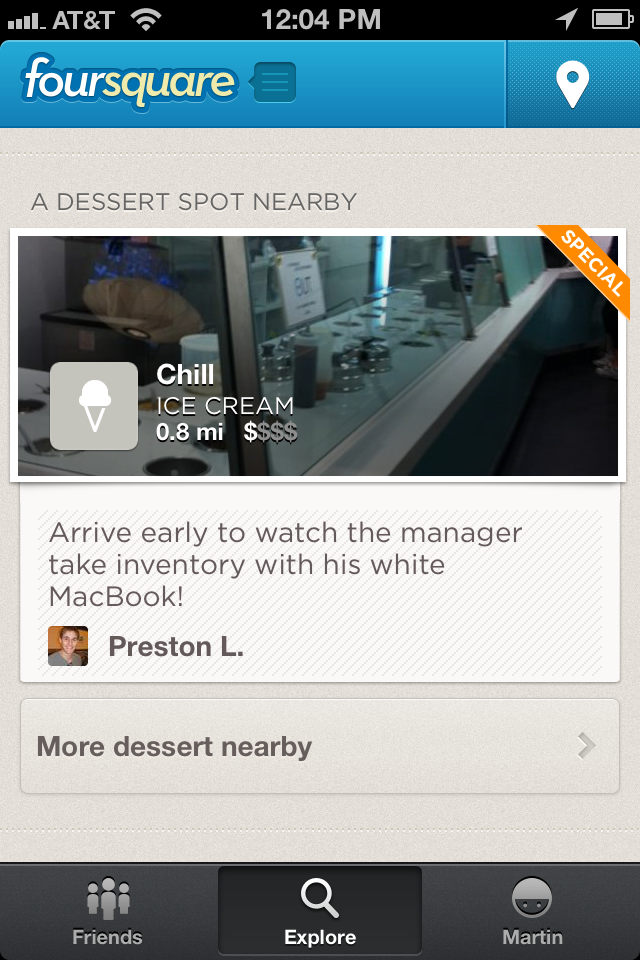Open More dessert nearby
The width and height of the screenshot is (640, 960).
[318, 747]
